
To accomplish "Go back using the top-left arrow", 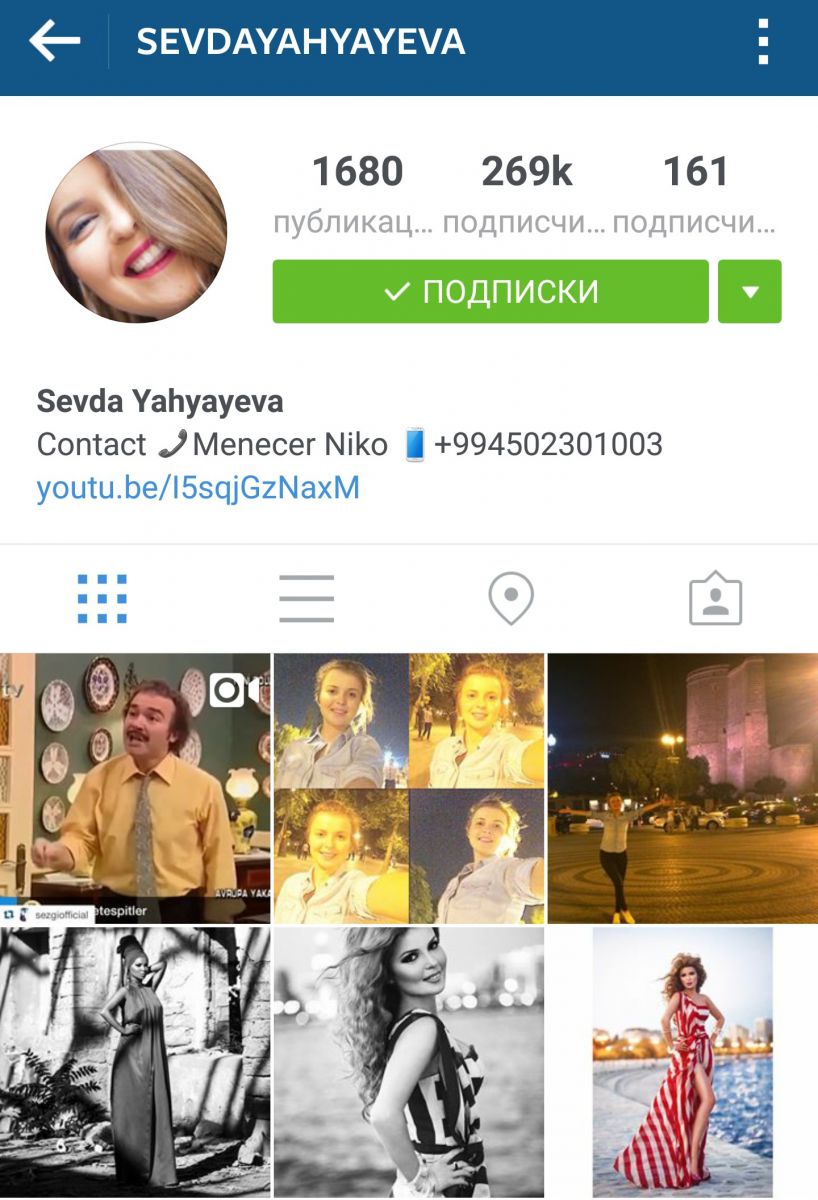I will pyautogui.click(x=54, y=42).
